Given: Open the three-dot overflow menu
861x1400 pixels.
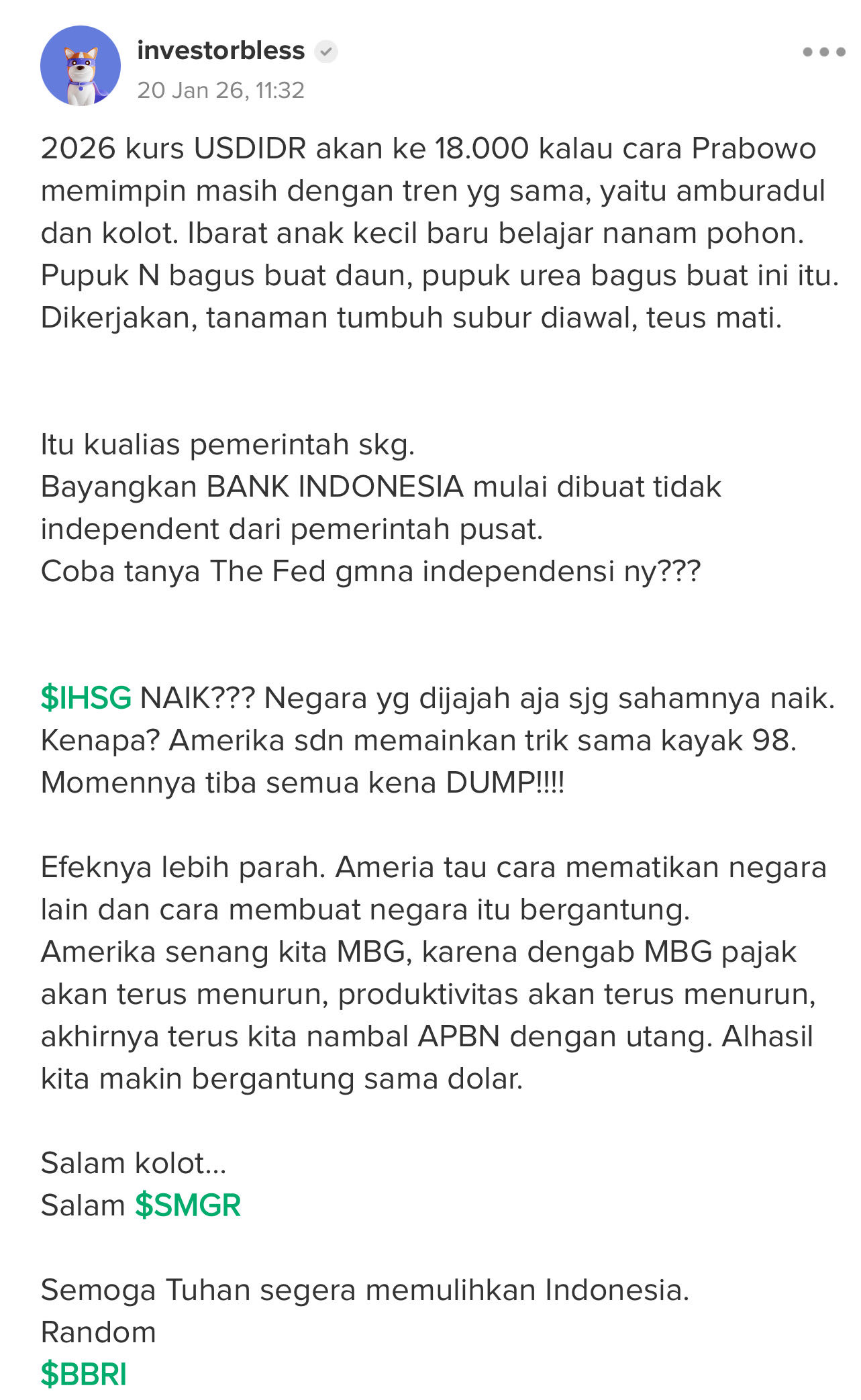Looking at the screenshot, I should (823, 52).
